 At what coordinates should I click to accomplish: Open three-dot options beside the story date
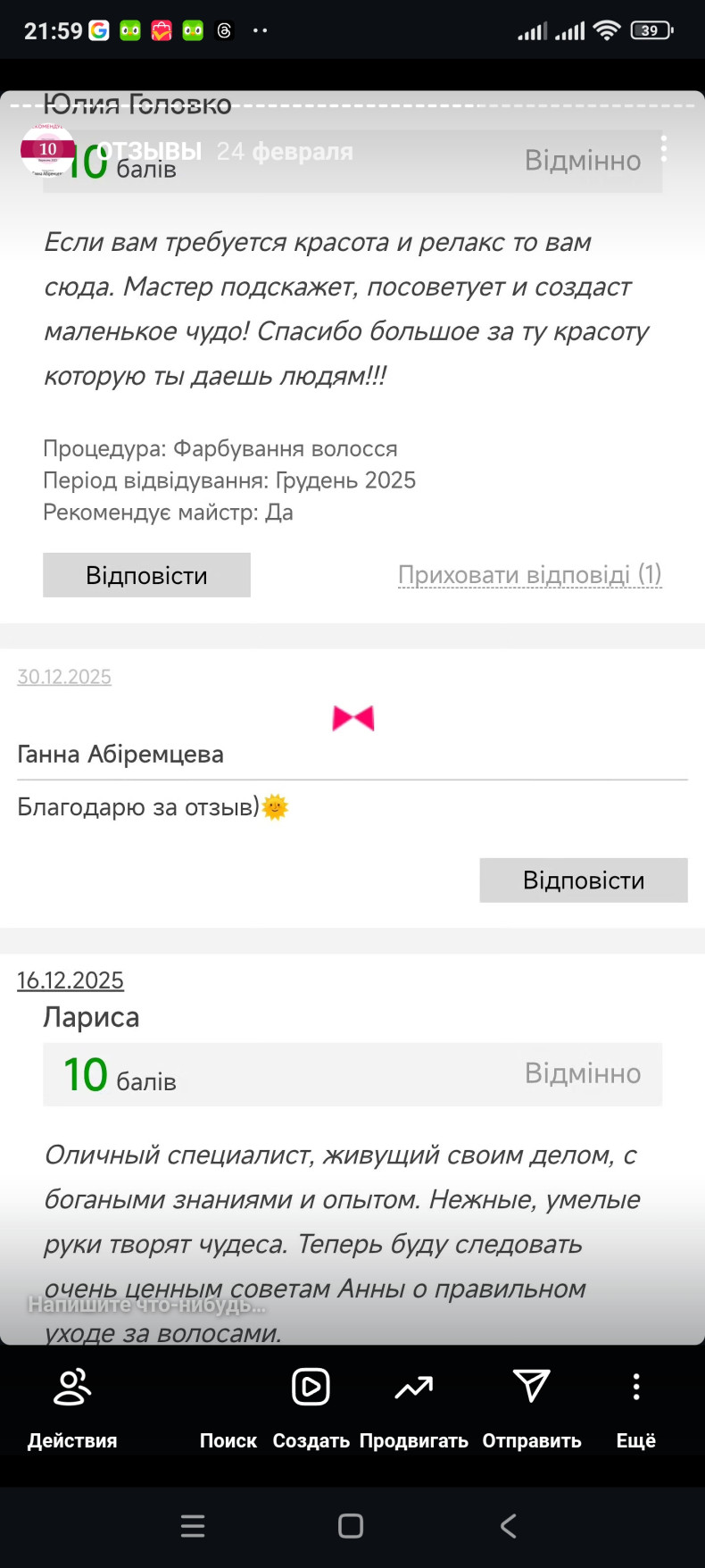click(x=663, y=149)
